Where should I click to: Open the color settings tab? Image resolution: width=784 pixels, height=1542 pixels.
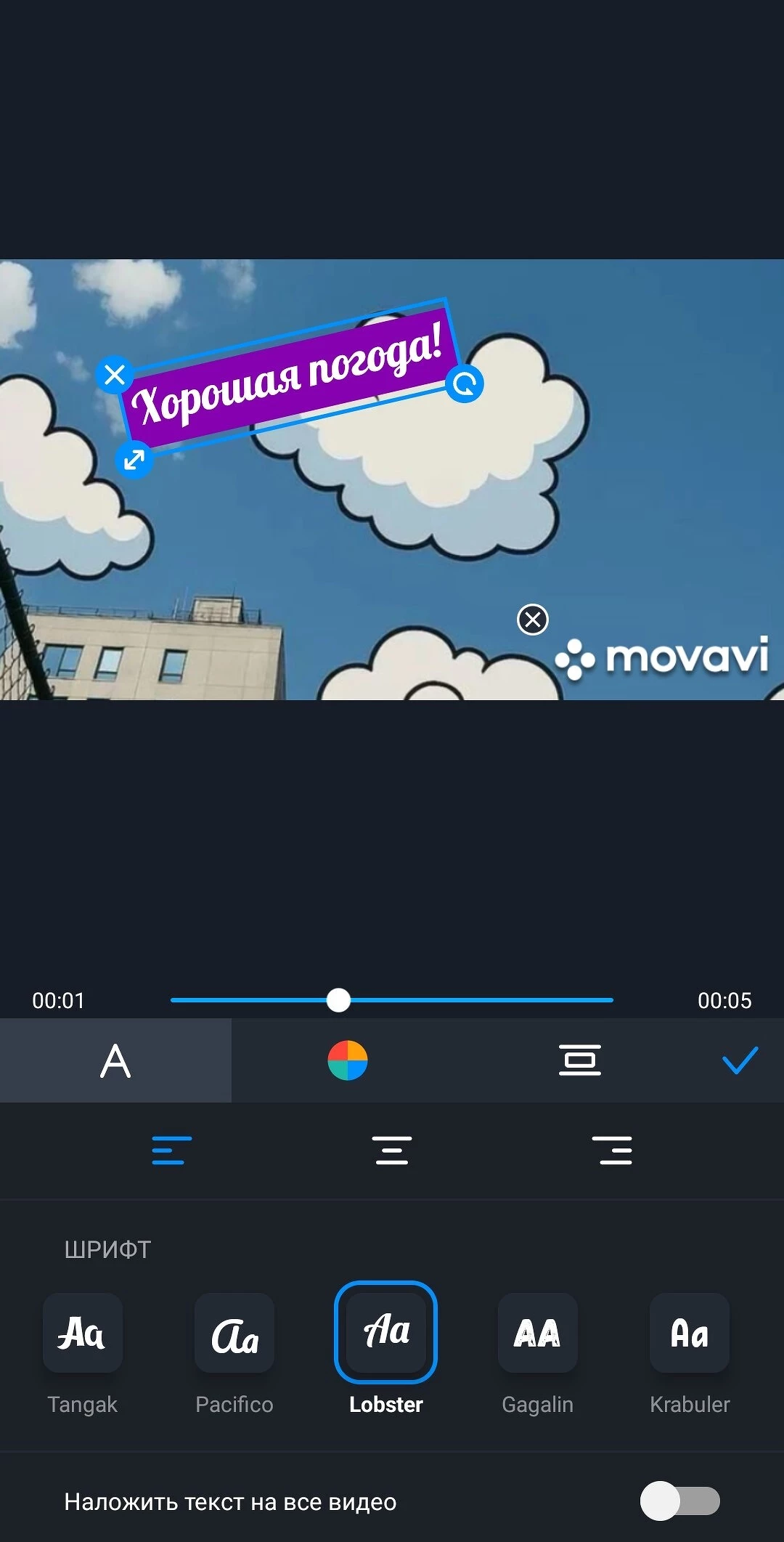pyautogui.click(x=348, y=1060)
